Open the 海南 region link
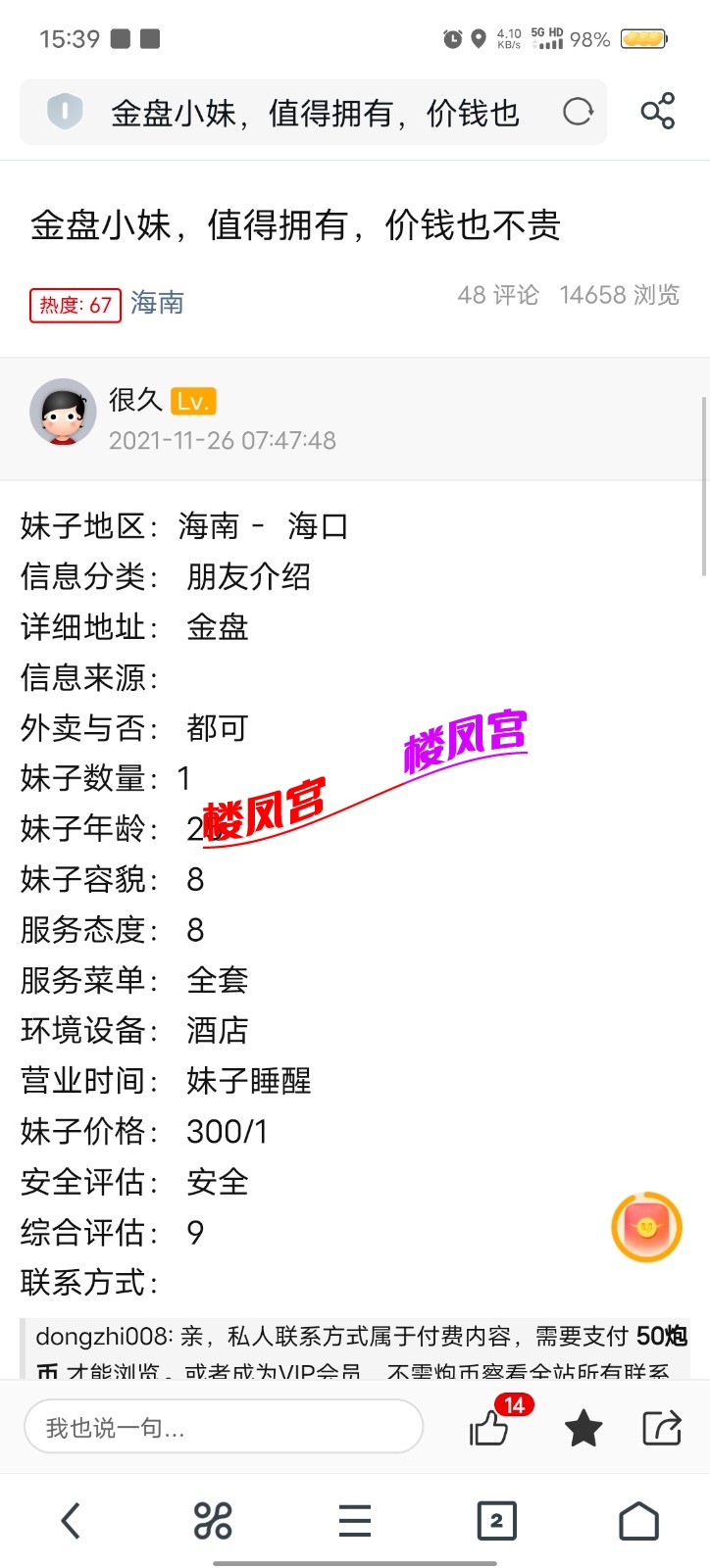Screen dimensions: 710x1568 (157, 303)
